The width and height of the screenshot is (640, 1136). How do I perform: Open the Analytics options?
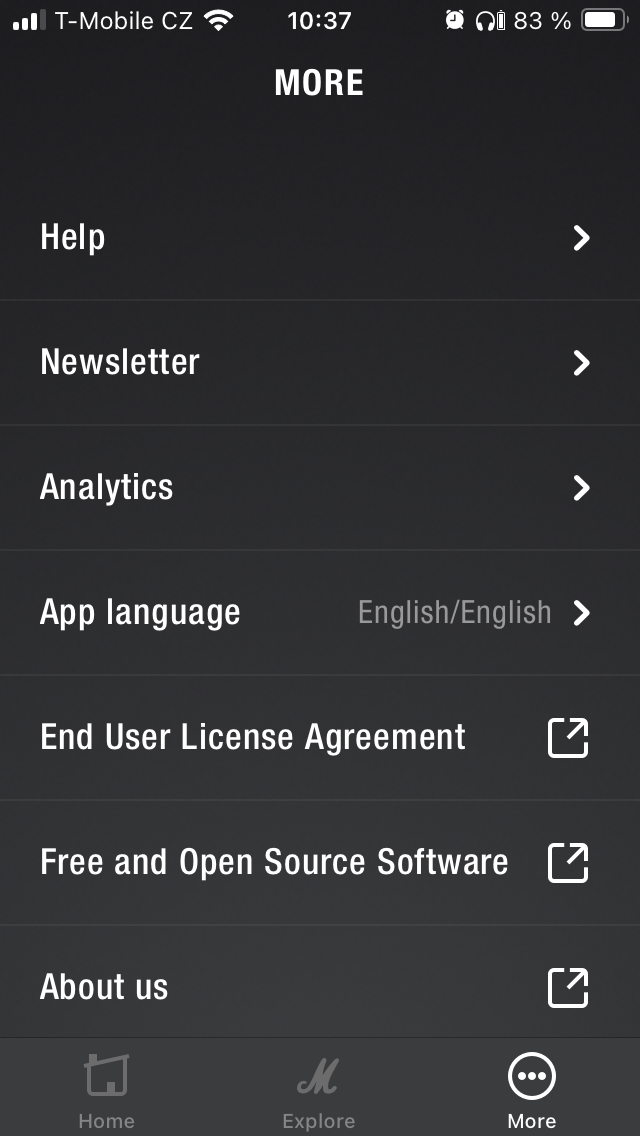[x=320, y=487]
